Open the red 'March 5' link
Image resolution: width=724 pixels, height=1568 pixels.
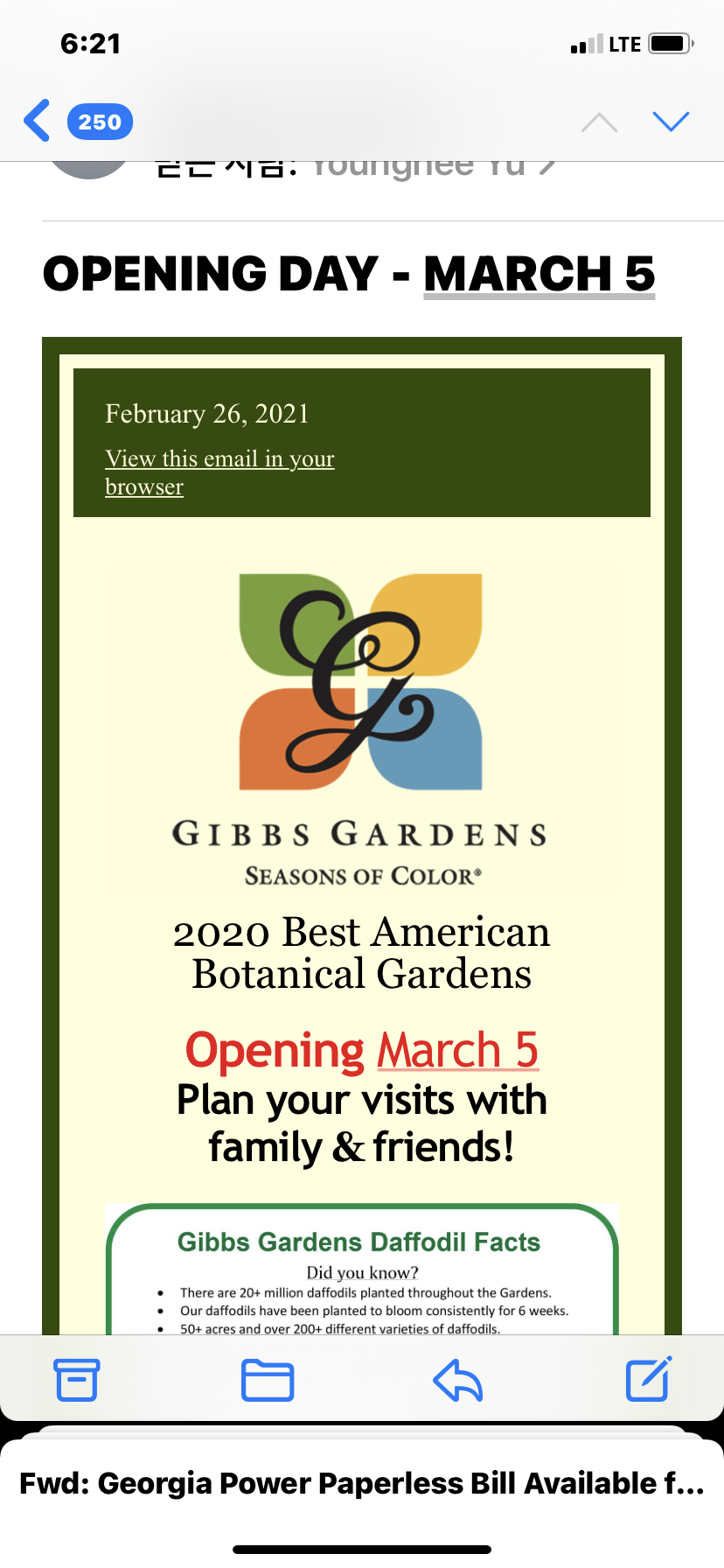[457, 1050]
